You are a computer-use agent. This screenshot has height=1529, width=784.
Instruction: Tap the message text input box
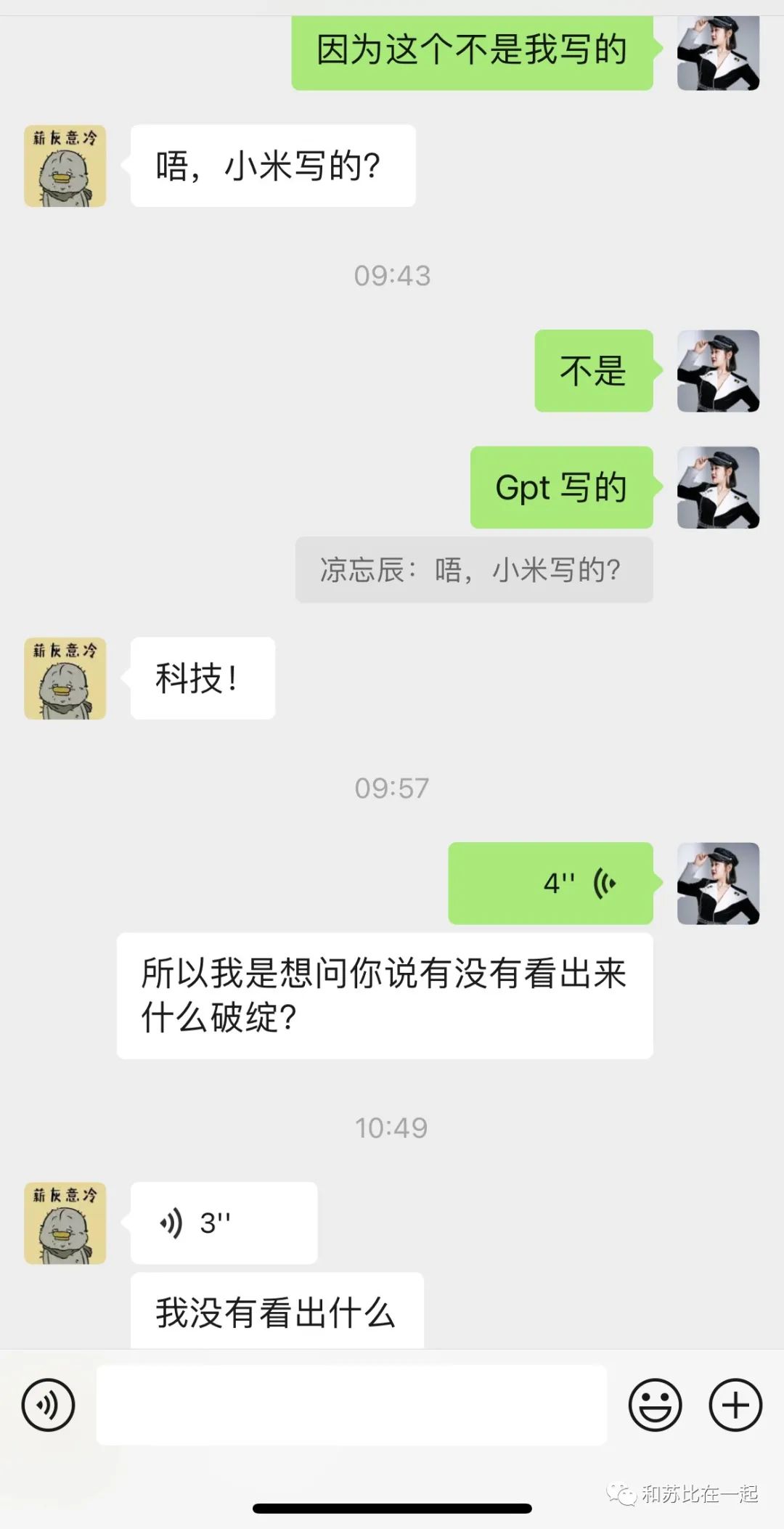pos(351,1405)
